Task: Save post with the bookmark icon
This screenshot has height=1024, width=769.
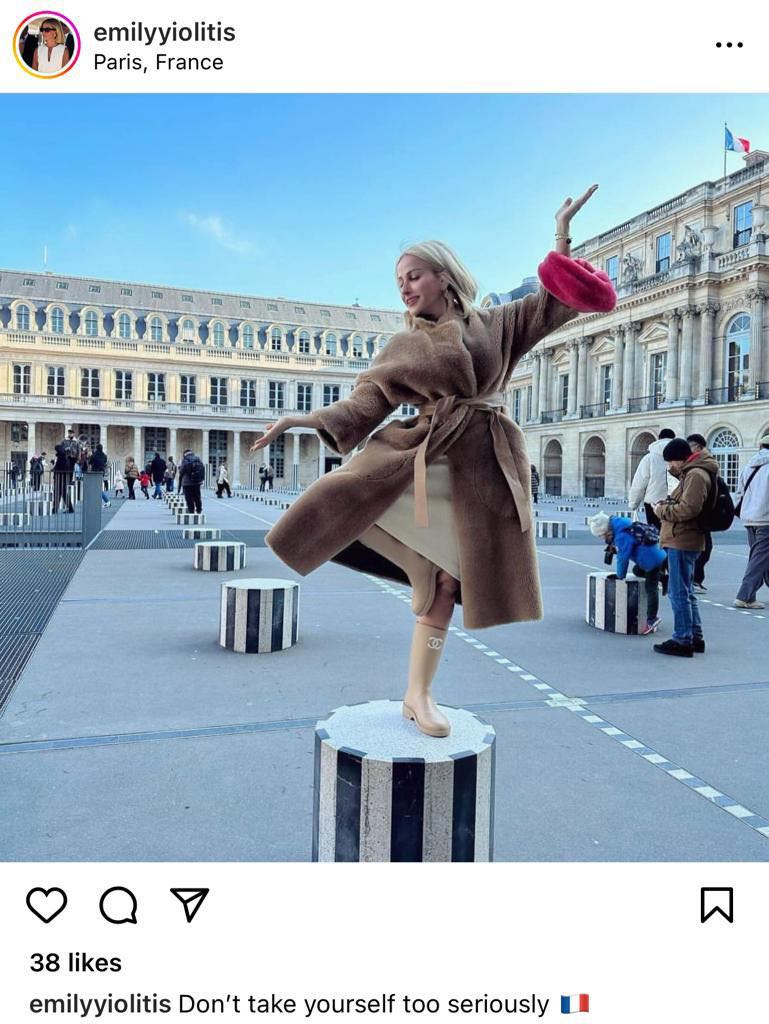Action: coord(716,905)
